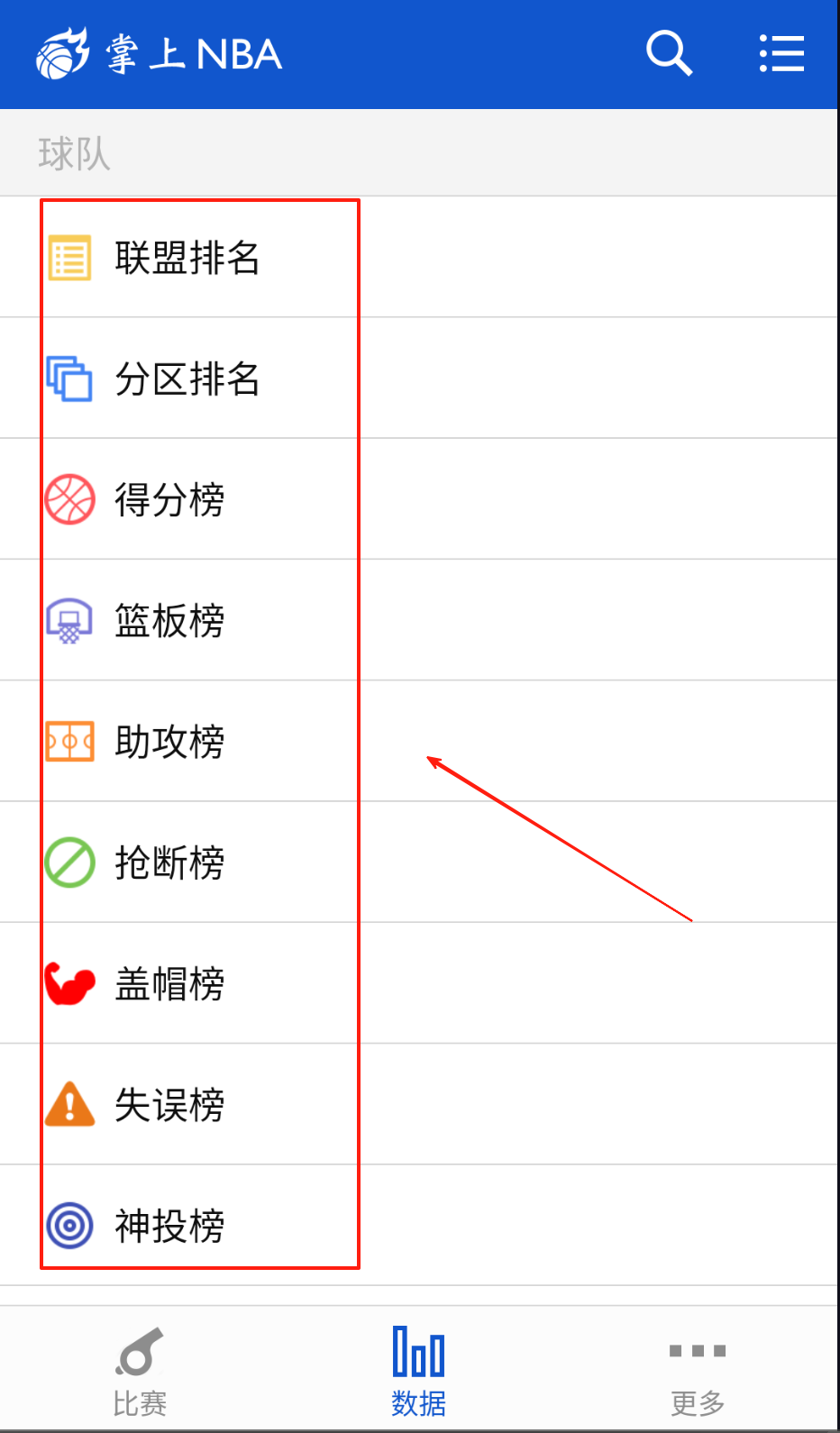Tap the 助攻榜 assists leaderboard
Viewport: 840px width, 1433px height.
click(x=169, y=742)
